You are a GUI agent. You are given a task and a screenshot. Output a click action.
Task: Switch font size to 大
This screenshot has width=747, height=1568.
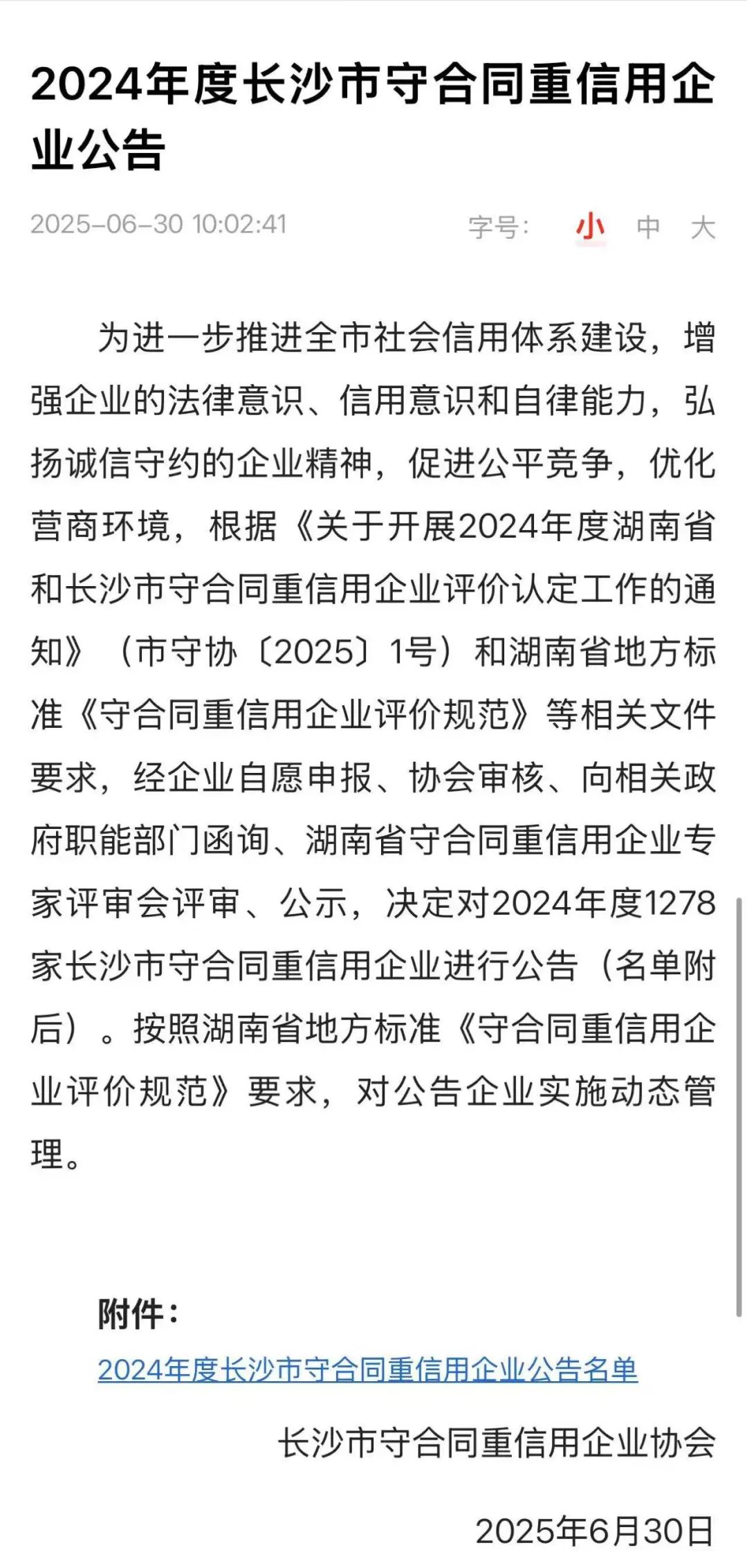click(x=703, y=227)
